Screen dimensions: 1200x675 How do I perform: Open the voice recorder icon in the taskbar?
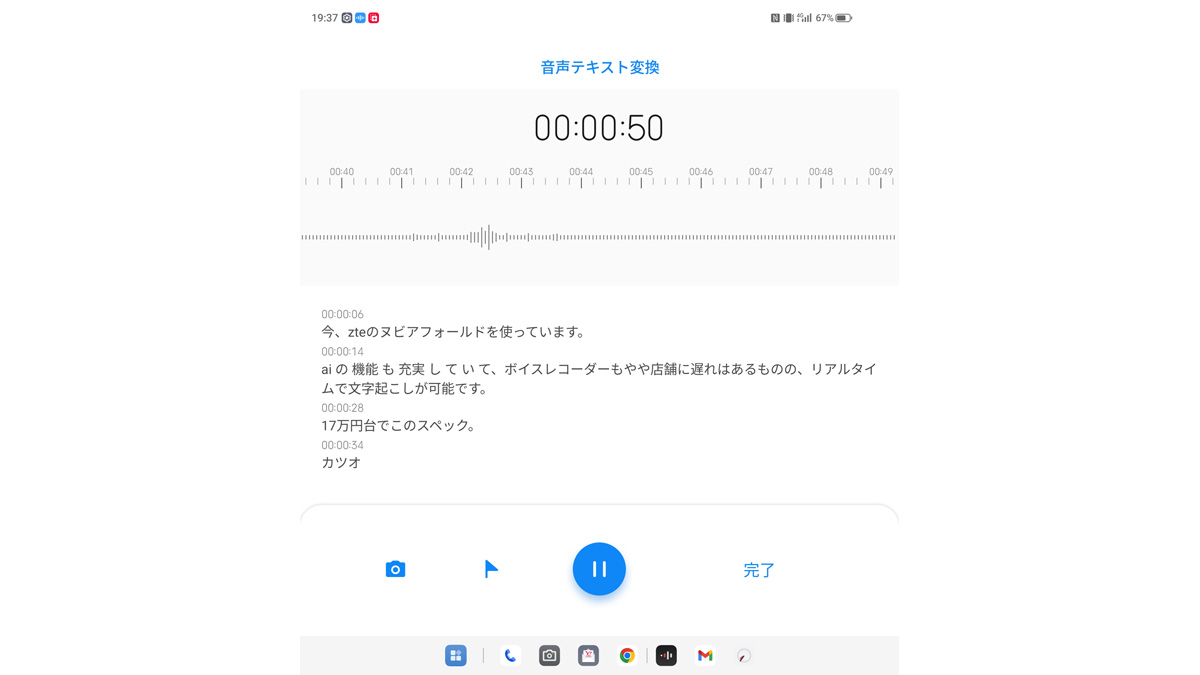click(x=666, y=656)
